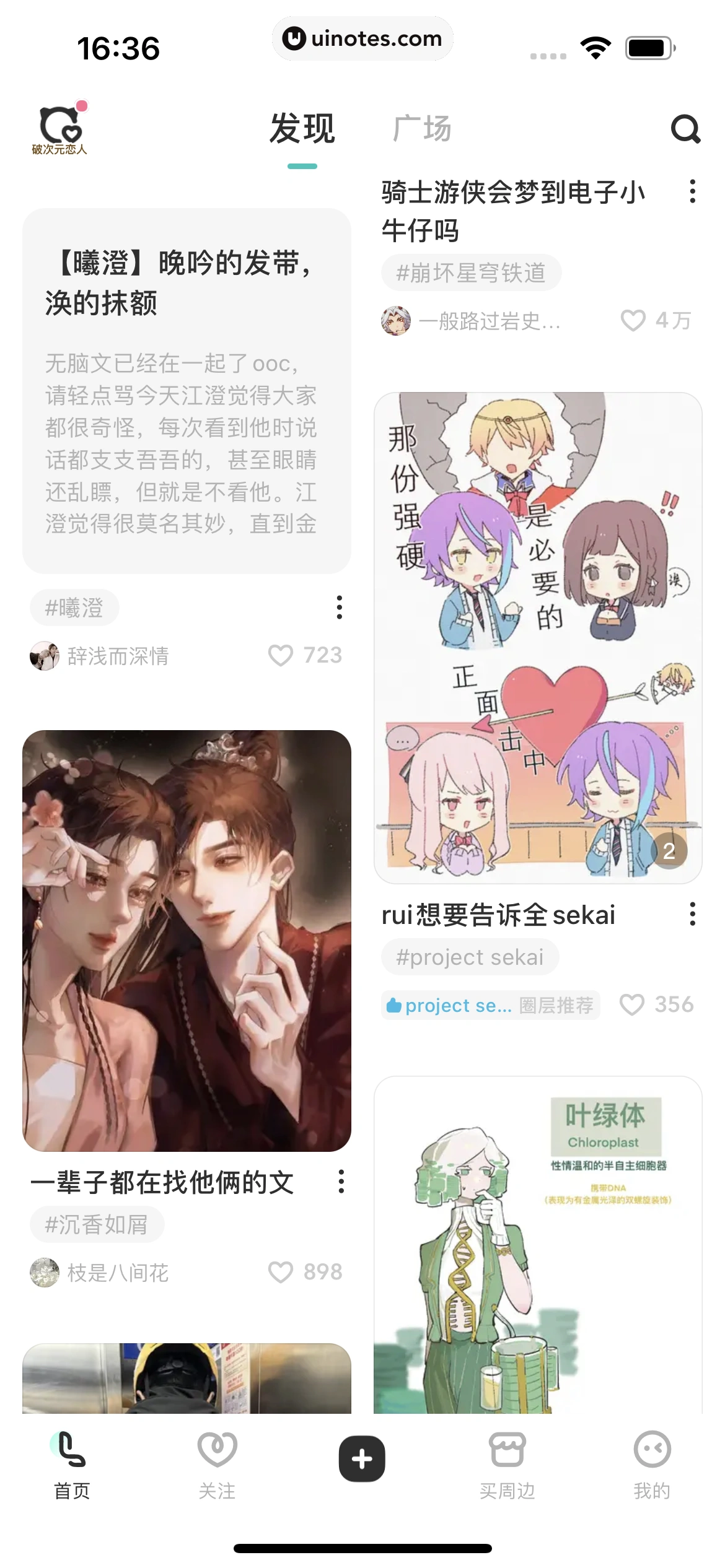Open the three-dot menu on 曦澄 post
This screenshot has height=1568, width=725.
point(339,608)
